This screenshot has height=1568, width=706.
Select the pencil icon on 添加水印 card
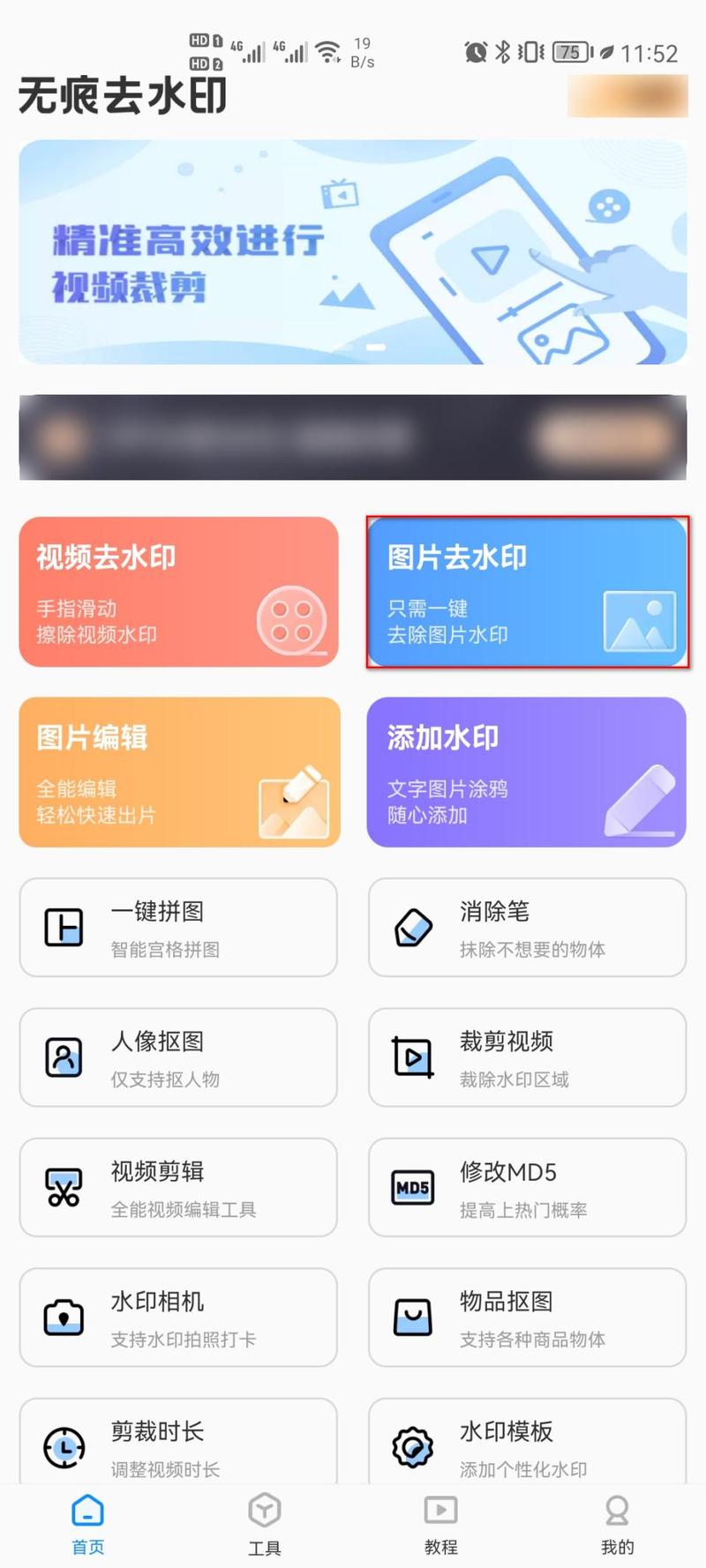point(642,801)
